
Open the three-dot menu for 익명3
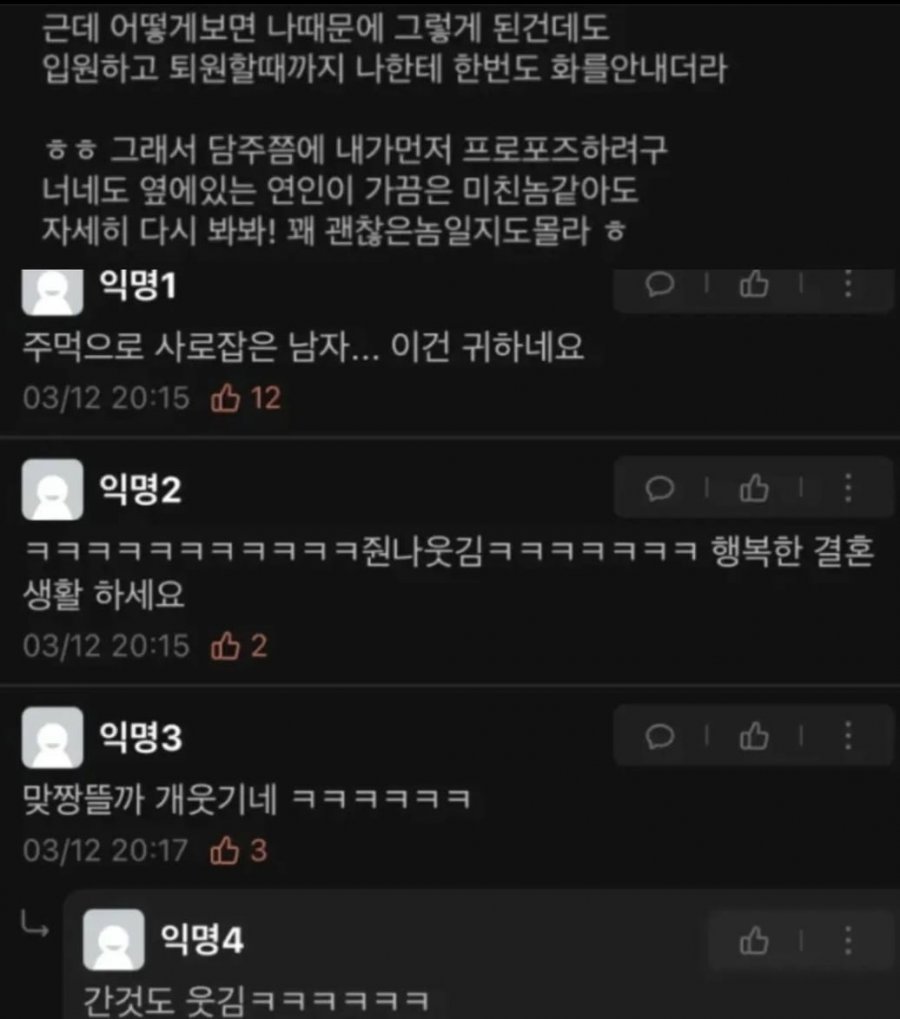[848, 736]
